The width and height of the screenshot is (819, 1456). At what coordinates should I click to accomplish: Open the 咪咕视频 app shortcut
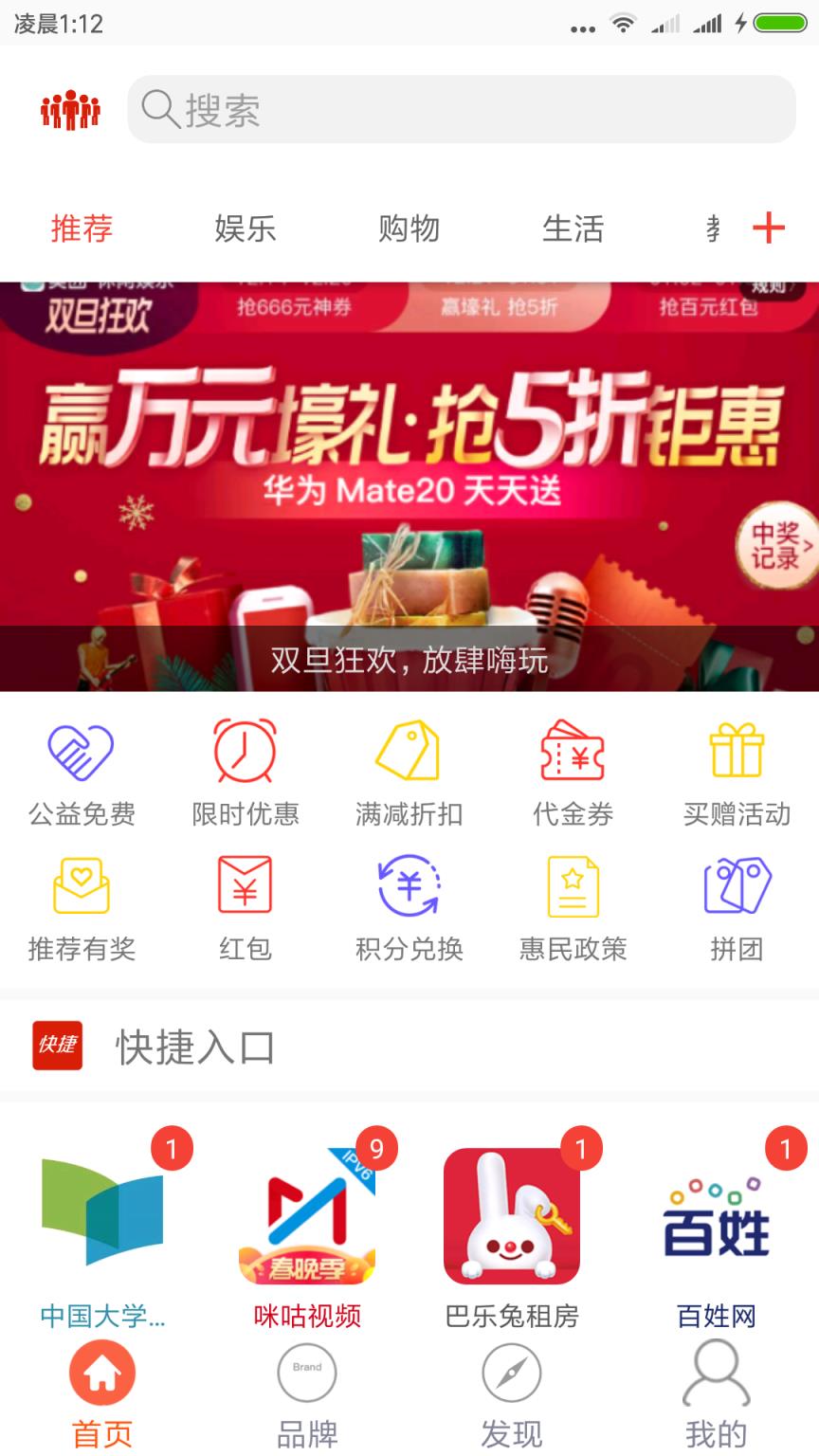(x=307, y=1217)
